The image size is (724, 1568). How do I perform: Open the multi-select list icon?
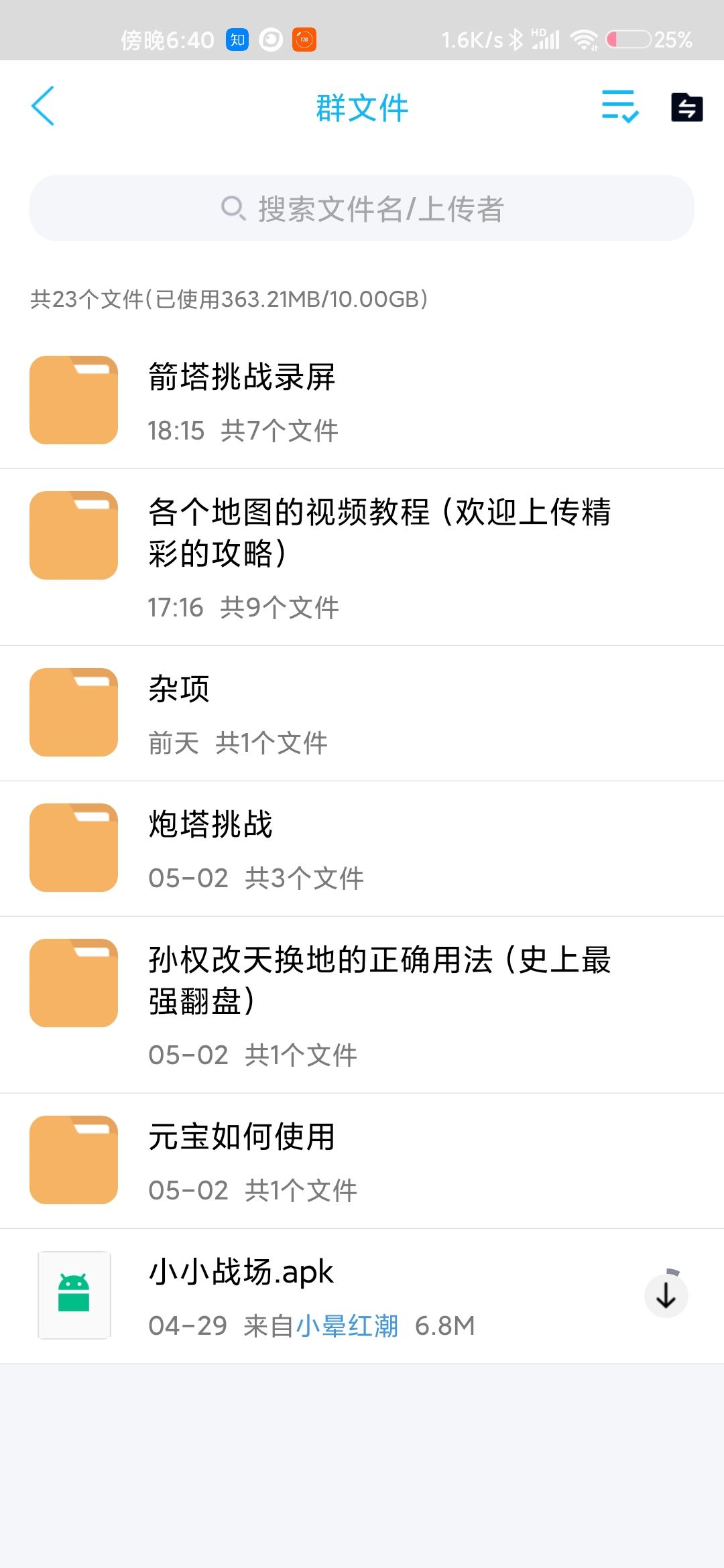619,107
